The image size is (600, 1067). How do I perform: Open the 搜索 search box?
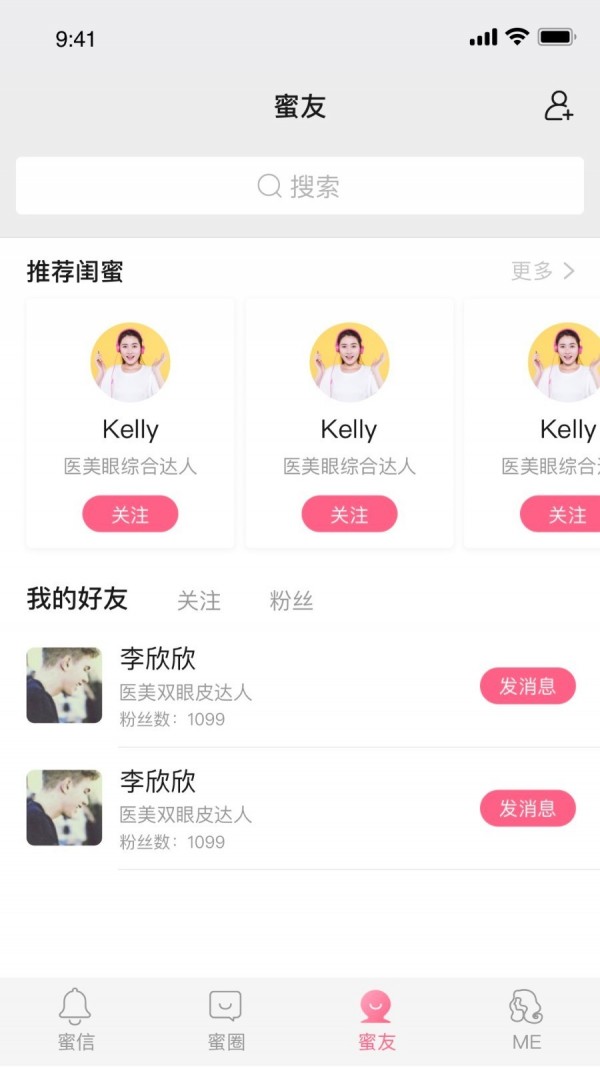tap(300, 186)
